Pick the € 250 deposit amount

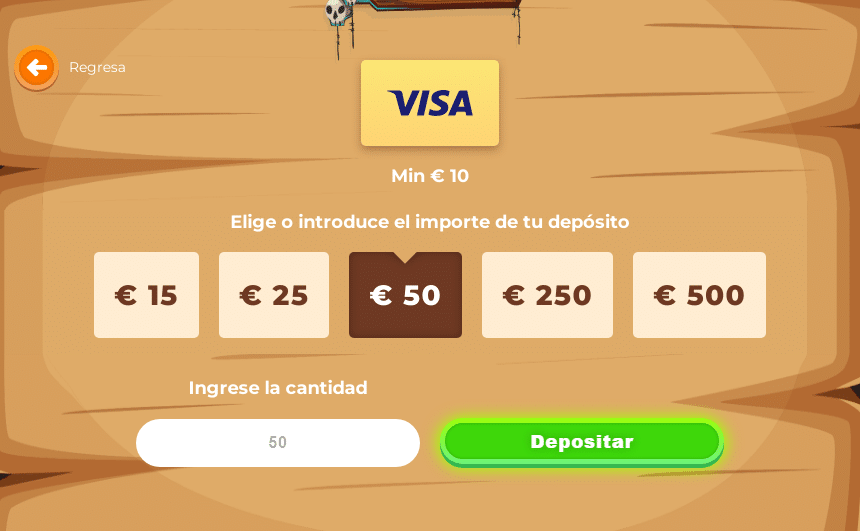(x=547, y=295)
